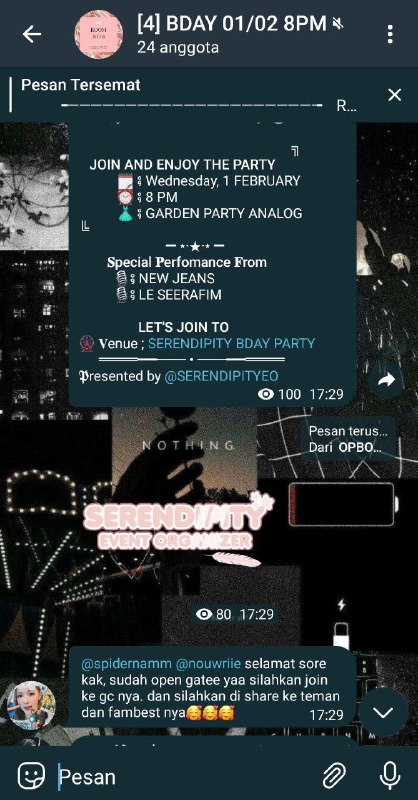Forward the party invitation message
Screen dimensions: 418x800
pyautogui.click(x=386, y=380)
